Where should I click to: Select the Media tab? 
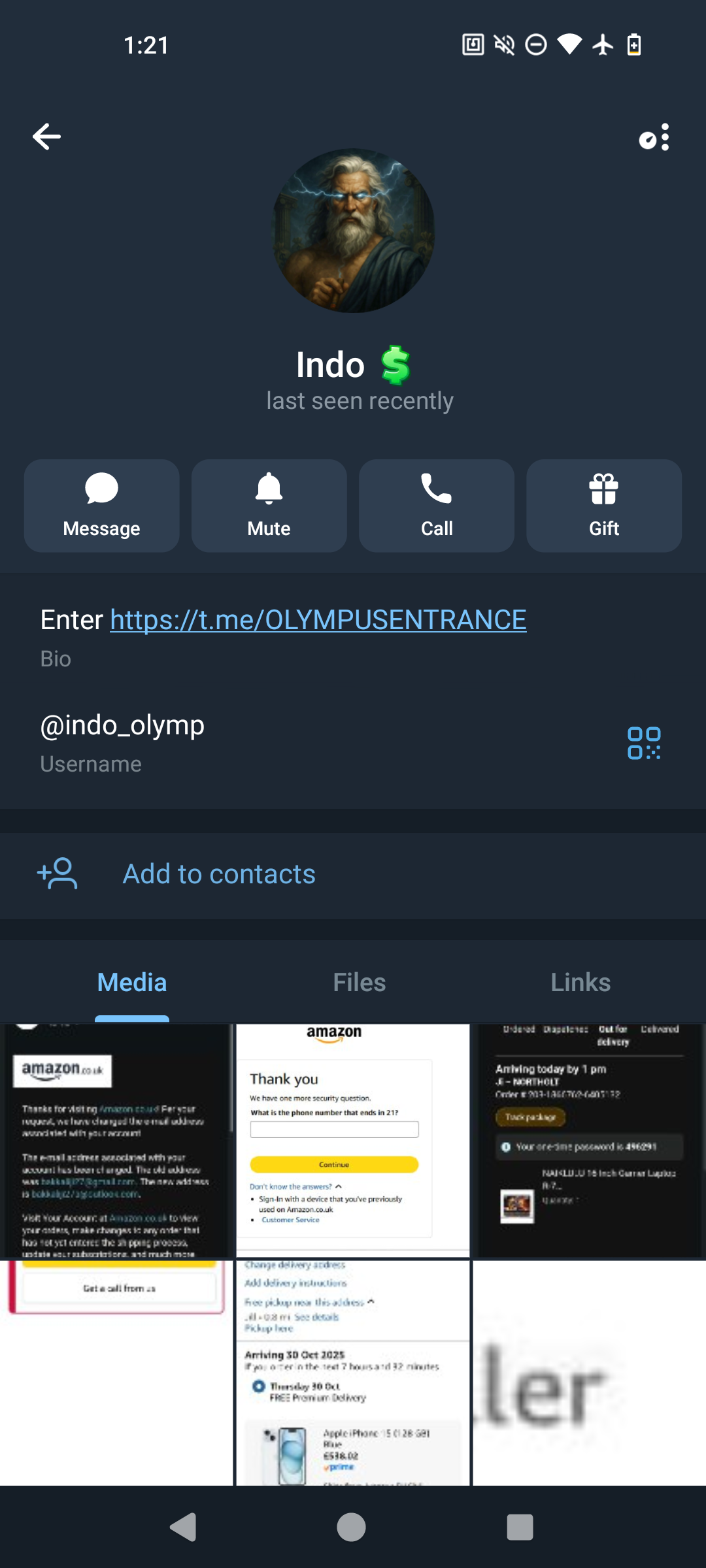pos(132,982)
